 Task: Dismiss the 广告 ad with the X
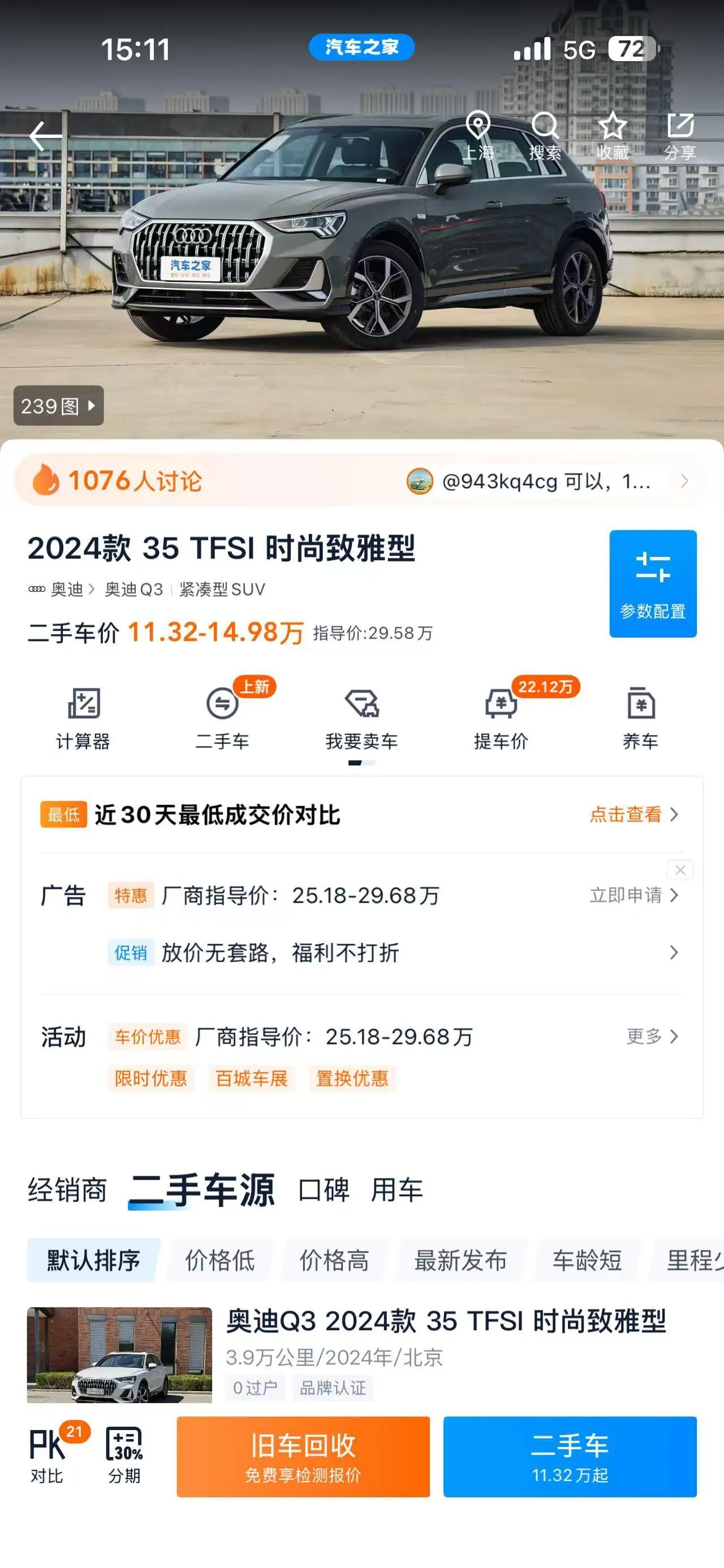pos(680,870)
